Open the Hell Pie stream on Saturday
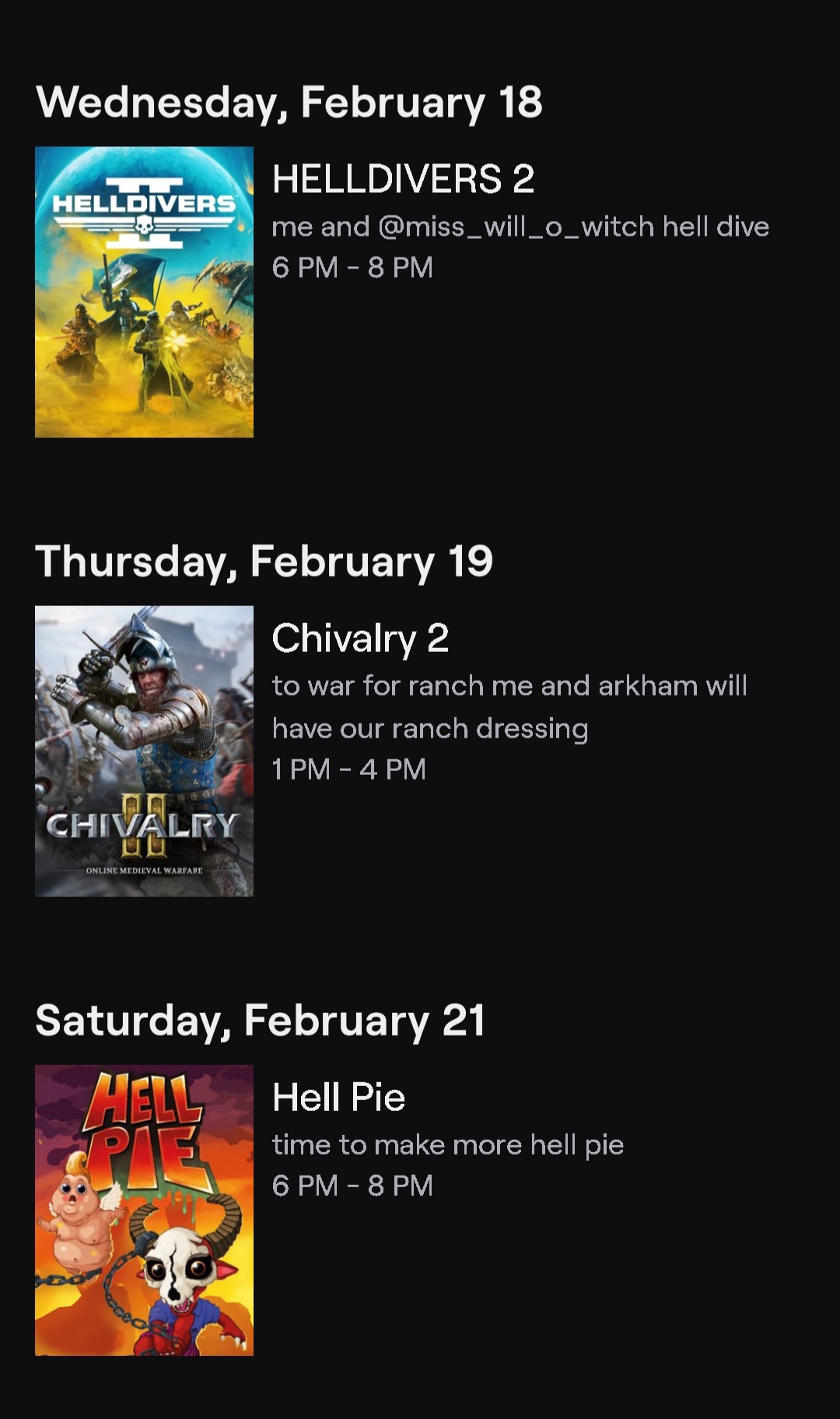Image resolution: width=840 pixels, height=1419 pixels. [x=338, y=1098]
